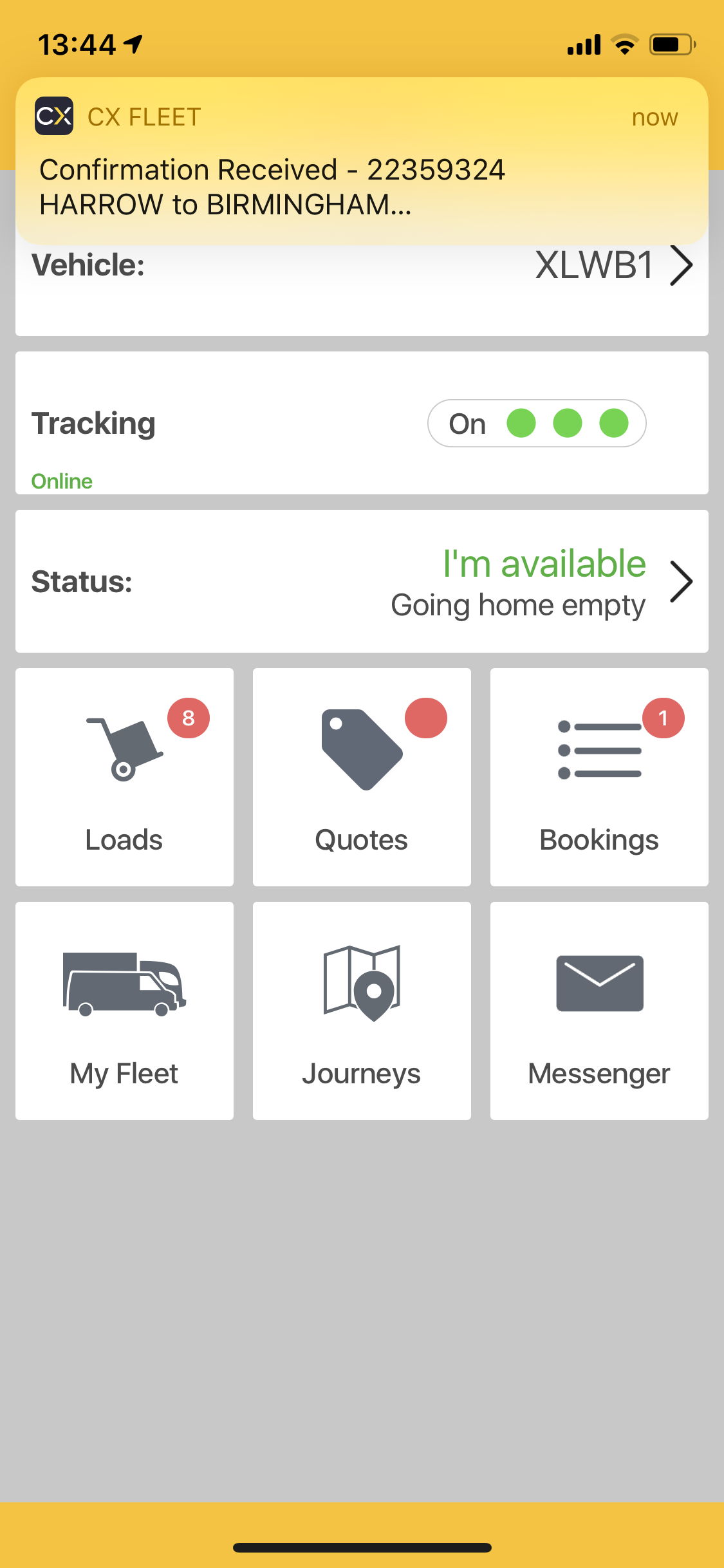
Task: Toggle the Tracking On switch
Action: click(x=536, y=424)
